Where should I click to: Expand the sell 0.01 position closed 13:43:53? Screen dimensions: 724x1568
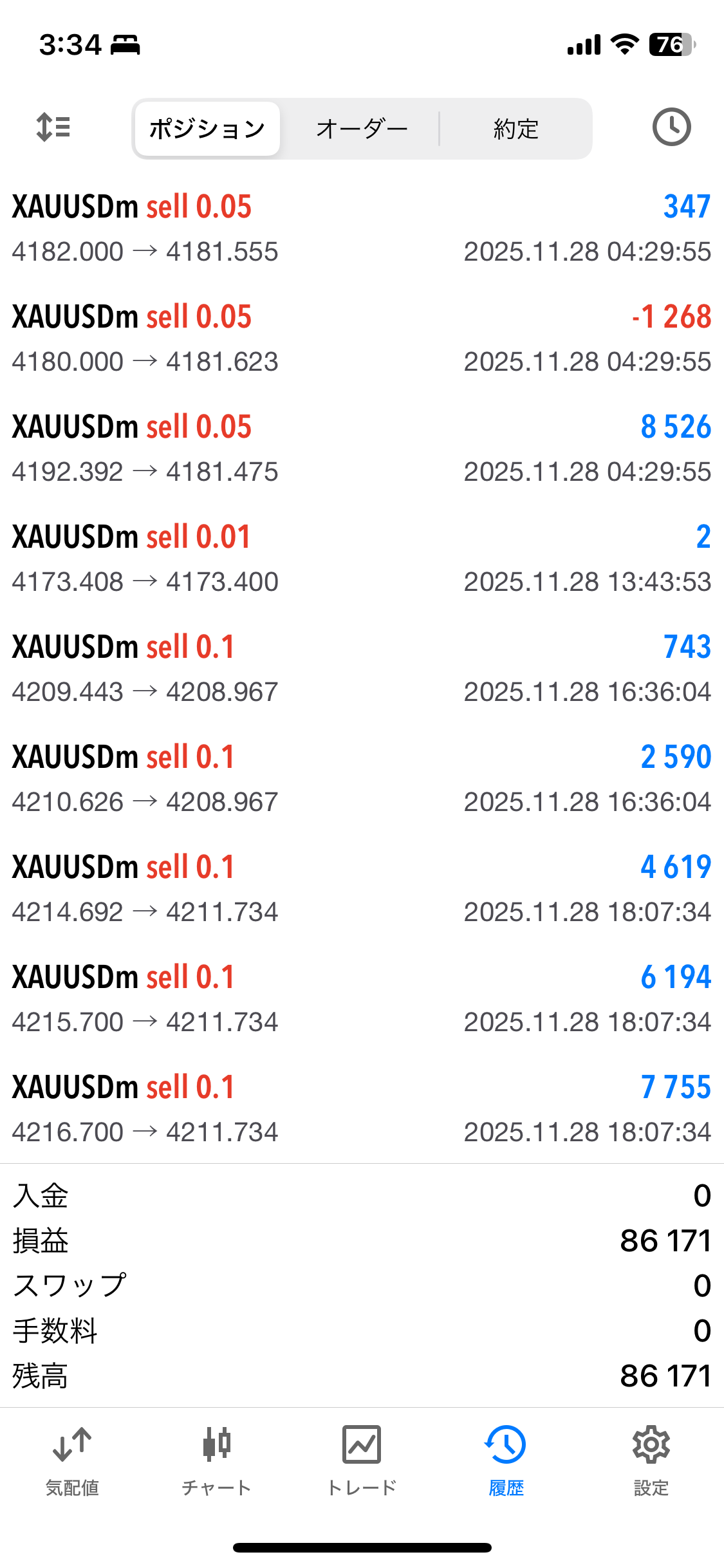coord(362,559)
